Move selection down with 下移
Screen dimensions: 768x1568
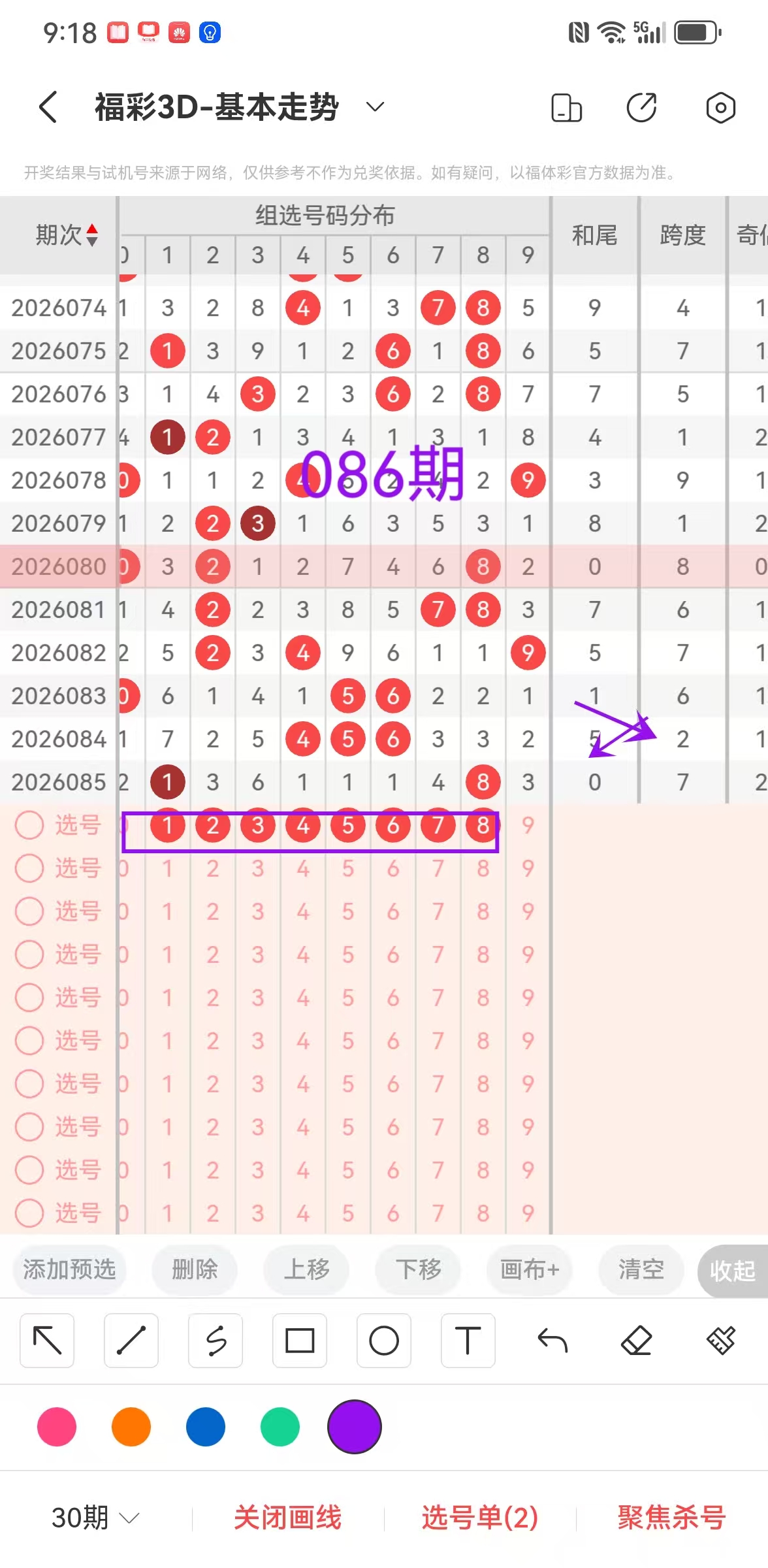tap(418, 1269)
